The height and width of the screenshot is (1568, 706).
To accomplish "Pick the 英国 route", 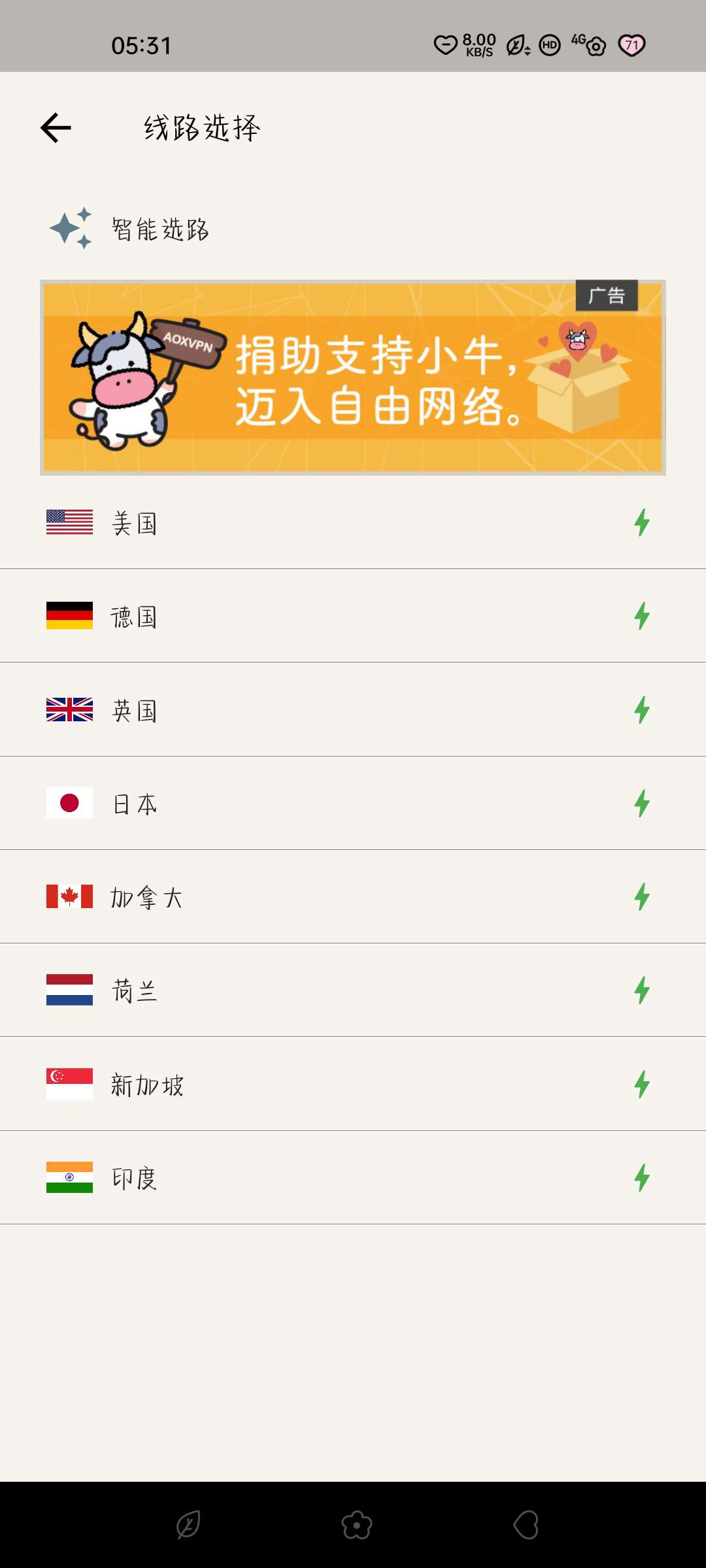I will [353, 710].
